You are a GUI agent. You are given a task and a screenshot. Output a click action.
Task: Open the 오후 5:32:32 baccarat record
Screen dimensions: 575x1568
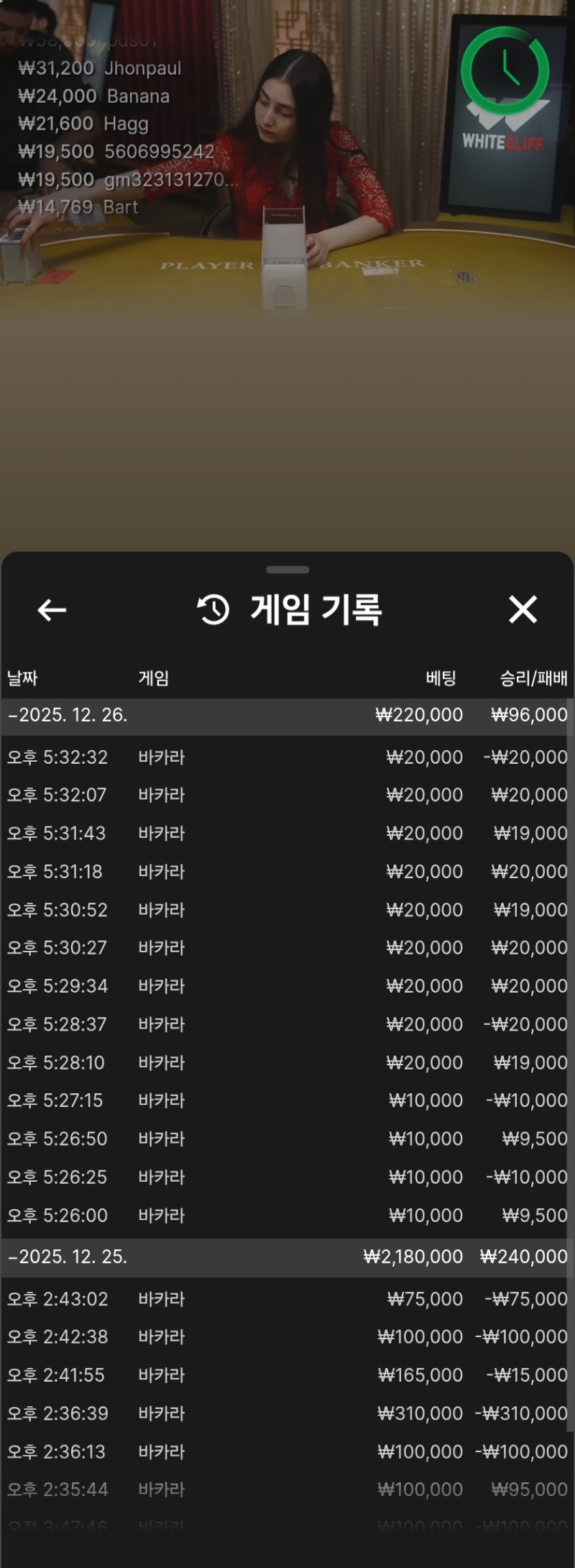pos(287,757)
